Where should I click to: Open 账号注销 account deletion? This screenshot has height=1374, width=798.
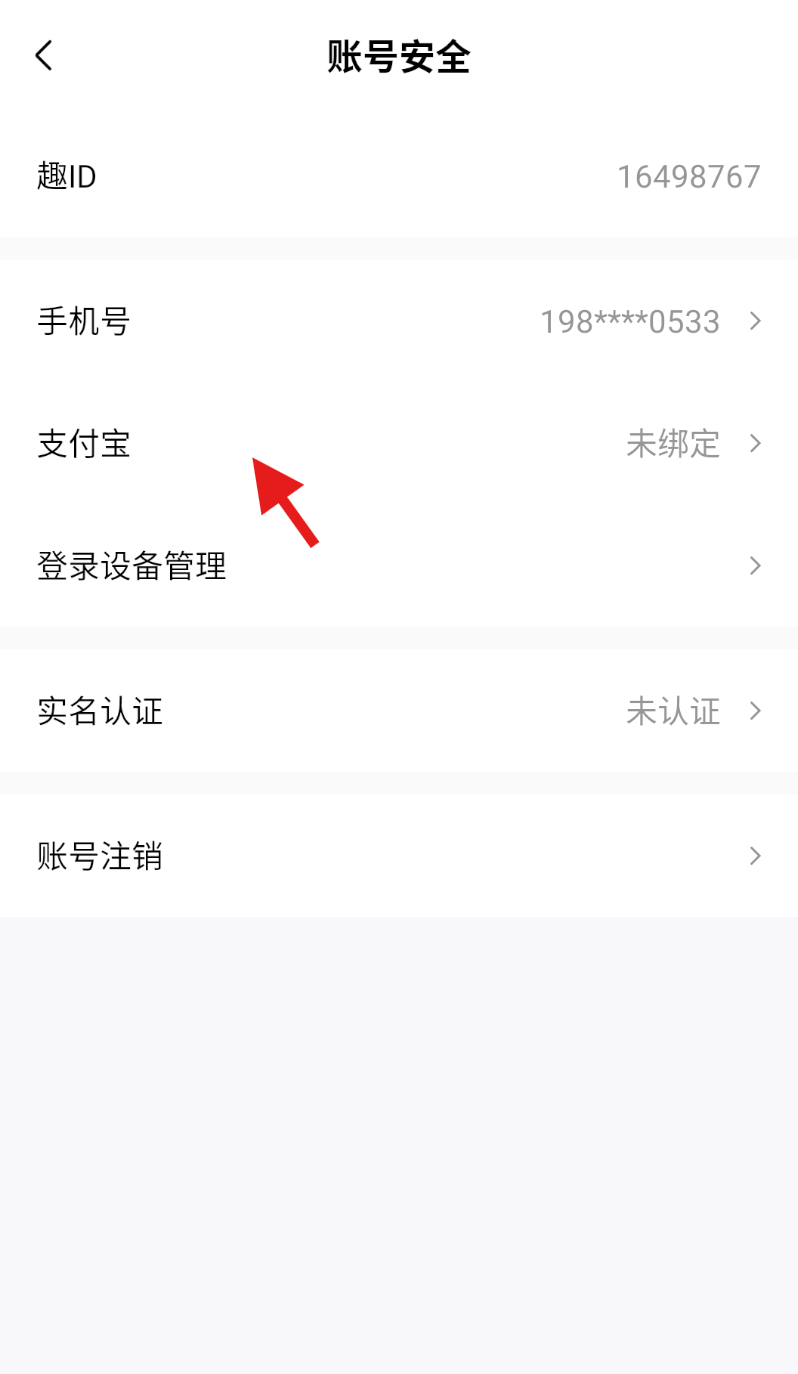pyautogui.click(x=398, y=857)
